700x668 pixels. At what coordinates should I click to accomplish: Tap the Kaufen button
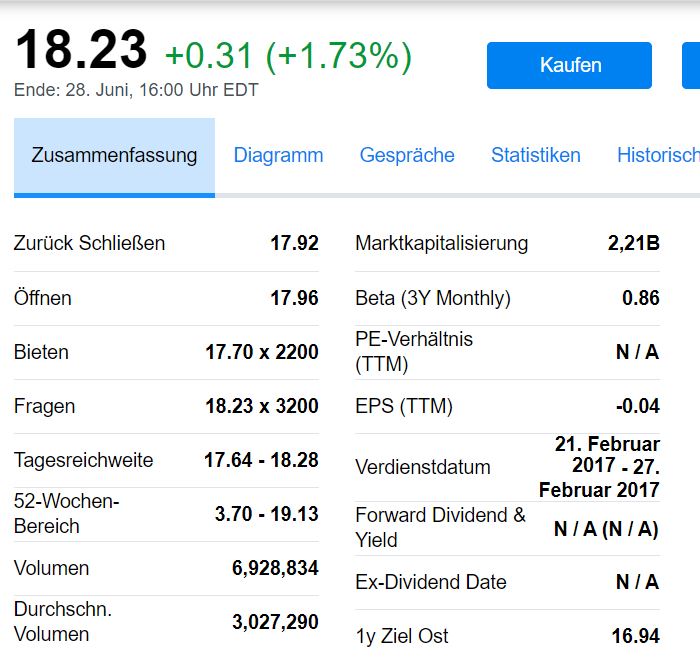(569, 65)
